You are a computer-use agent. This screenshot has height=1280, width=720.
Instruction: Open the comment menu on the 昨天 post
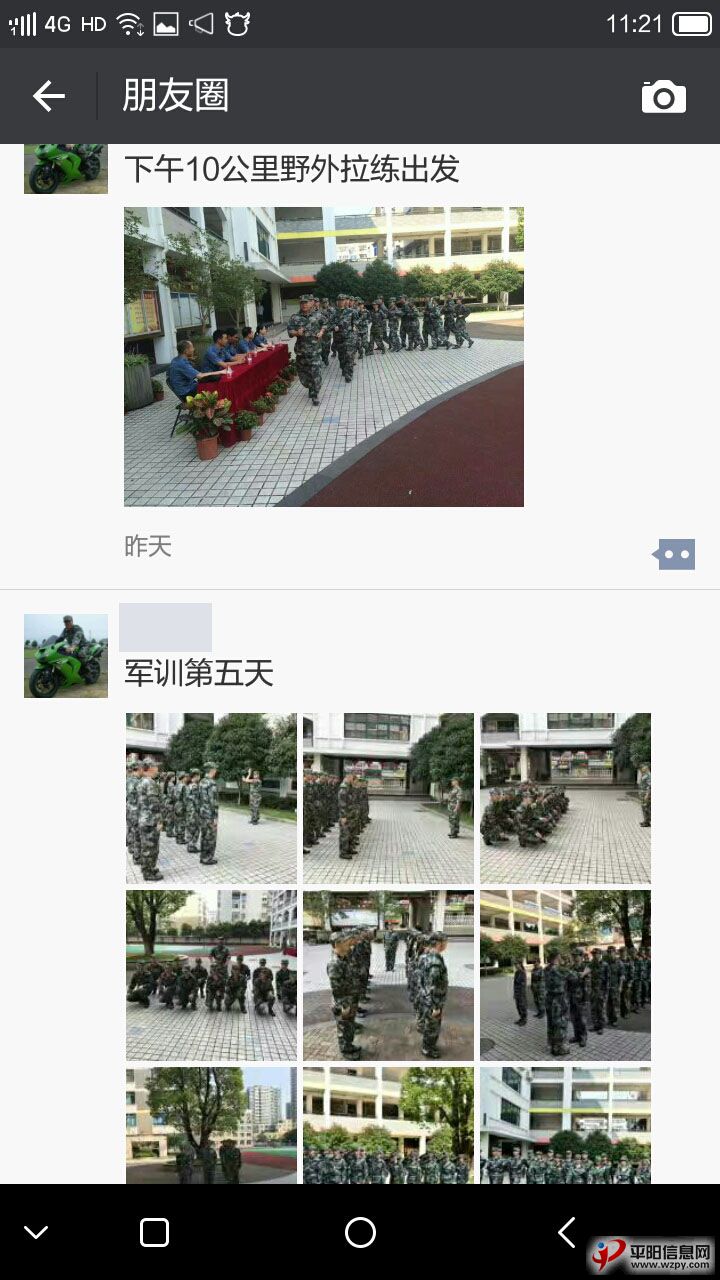click(x=676, y=553)
